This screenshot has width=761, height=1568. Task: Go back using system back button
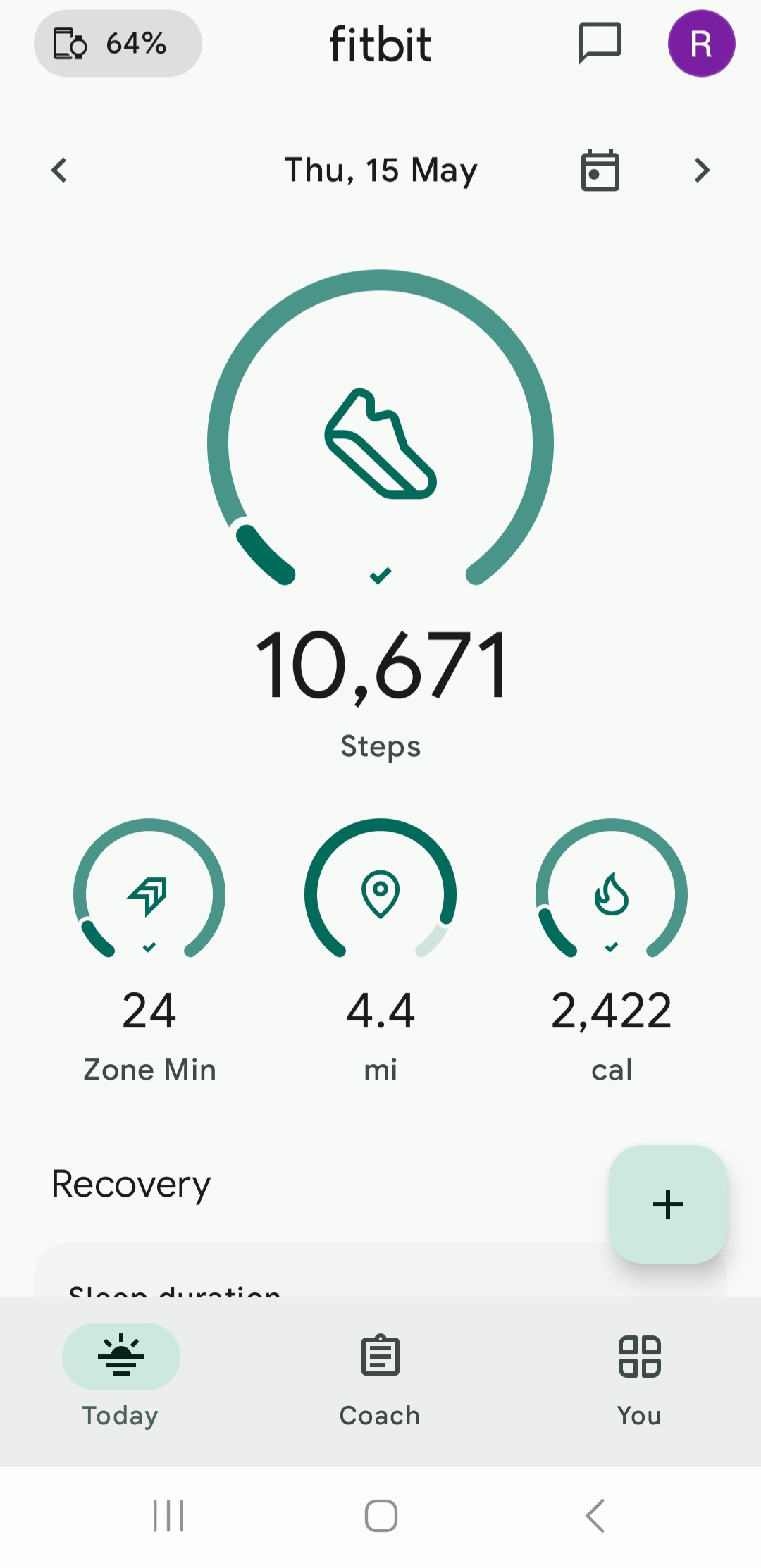[595, 1516]
